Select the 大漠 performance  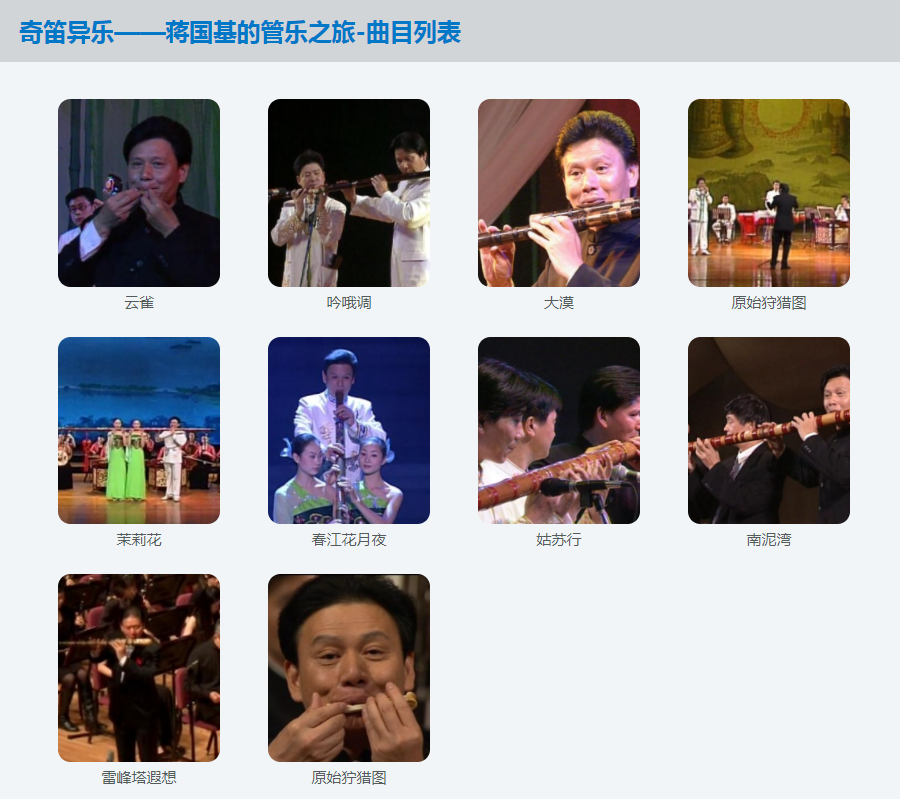pos(559,193)
